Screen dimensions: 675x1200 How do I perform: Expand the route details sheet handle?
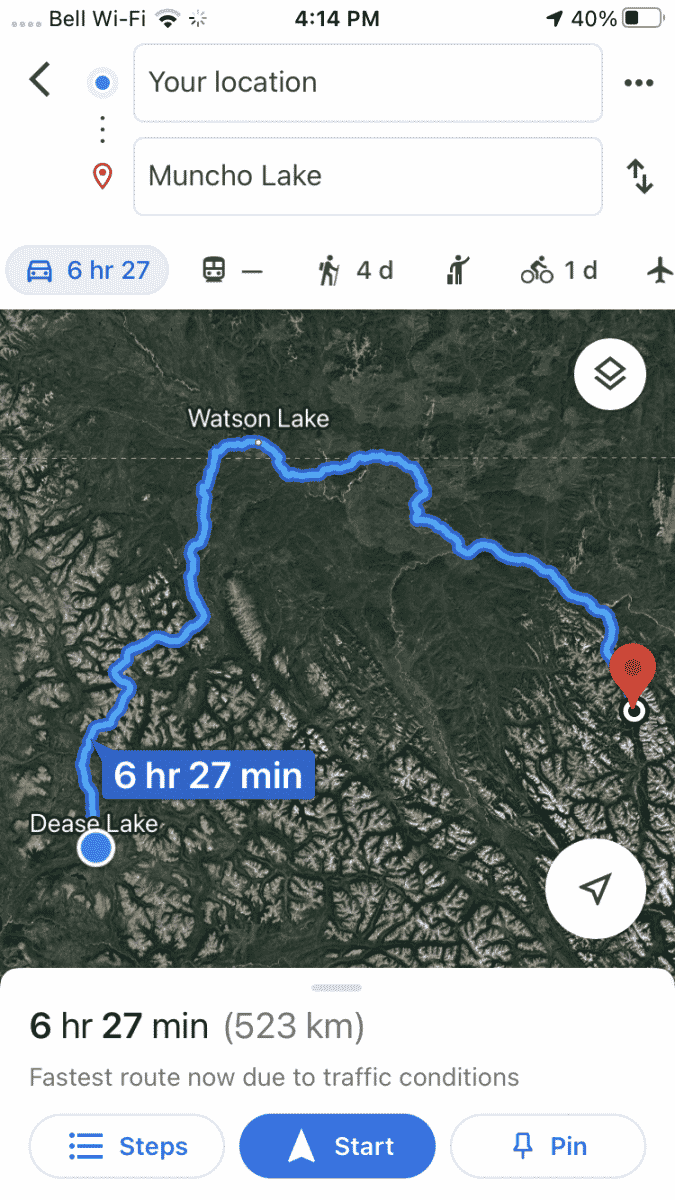(x=337, y=987)
